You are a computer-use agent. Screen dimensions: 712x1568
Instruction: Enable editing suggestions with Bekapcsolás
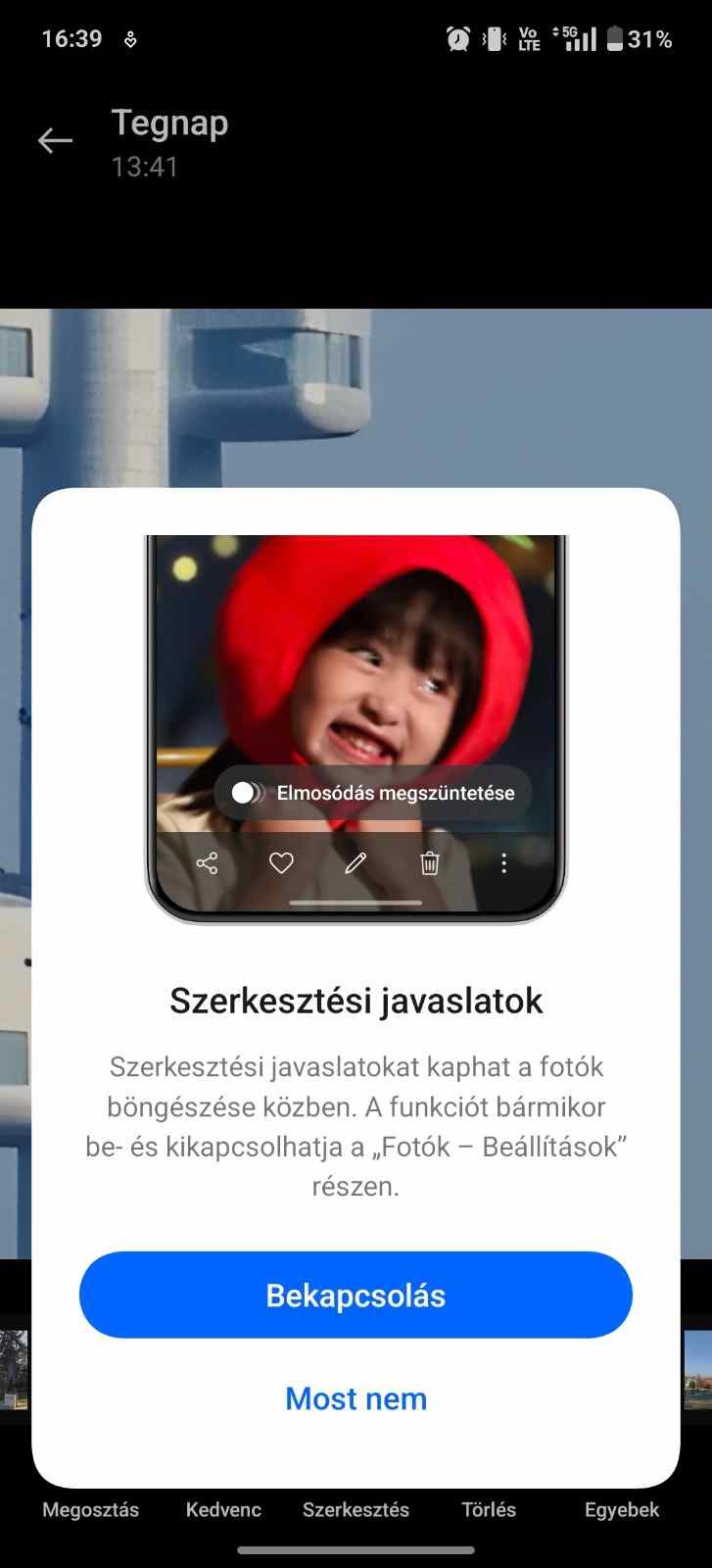[x=356, y=1295]
